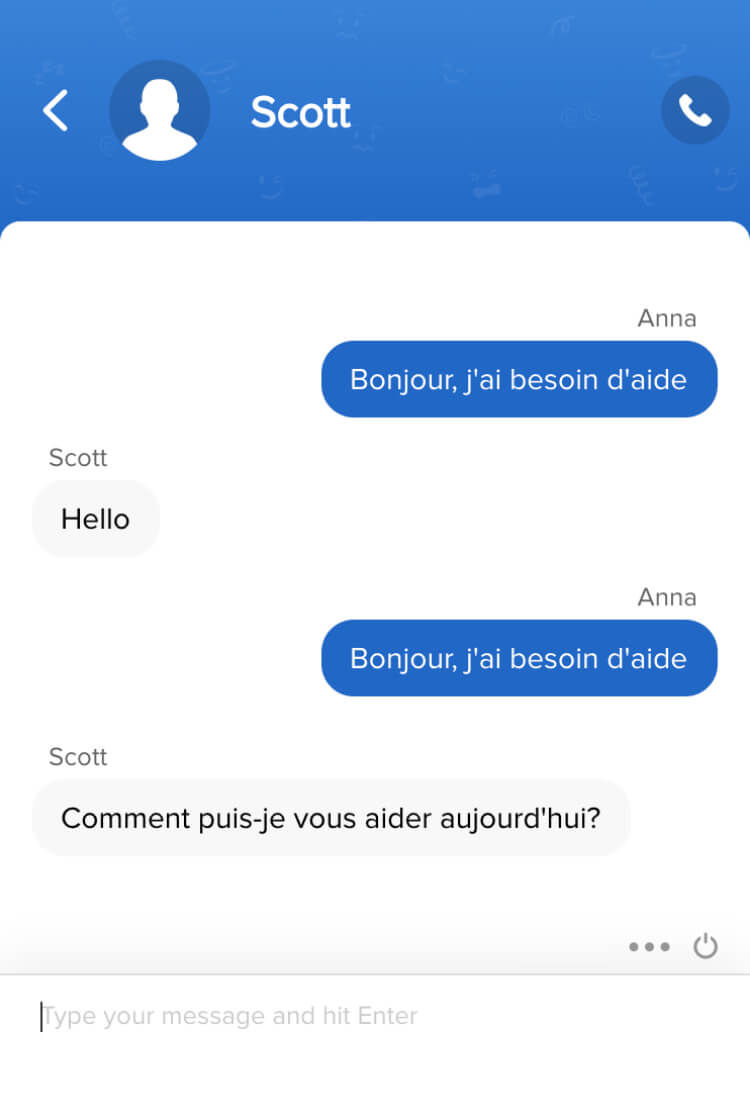The width and height of the screenshot is (750, 1114).
Task: Focus the message input field
Action: click(375, 1016)
